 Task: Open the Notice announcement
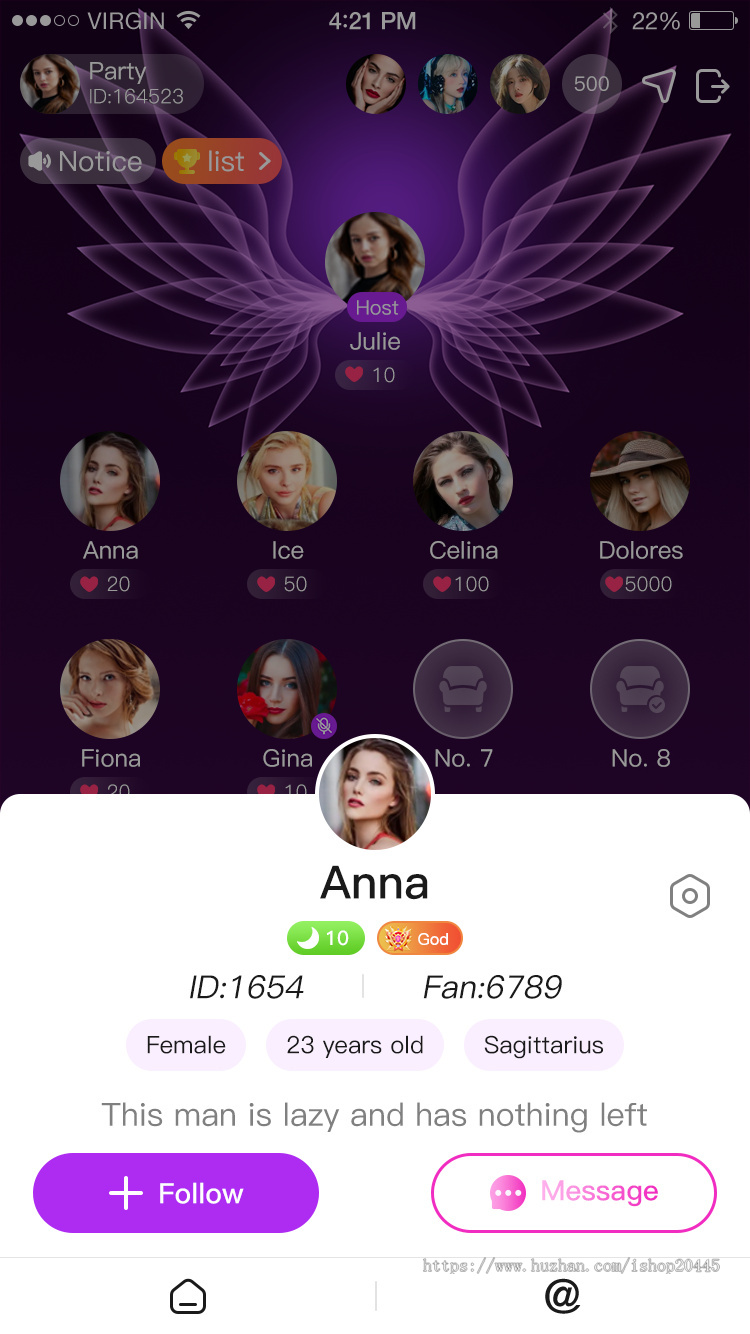88,161
